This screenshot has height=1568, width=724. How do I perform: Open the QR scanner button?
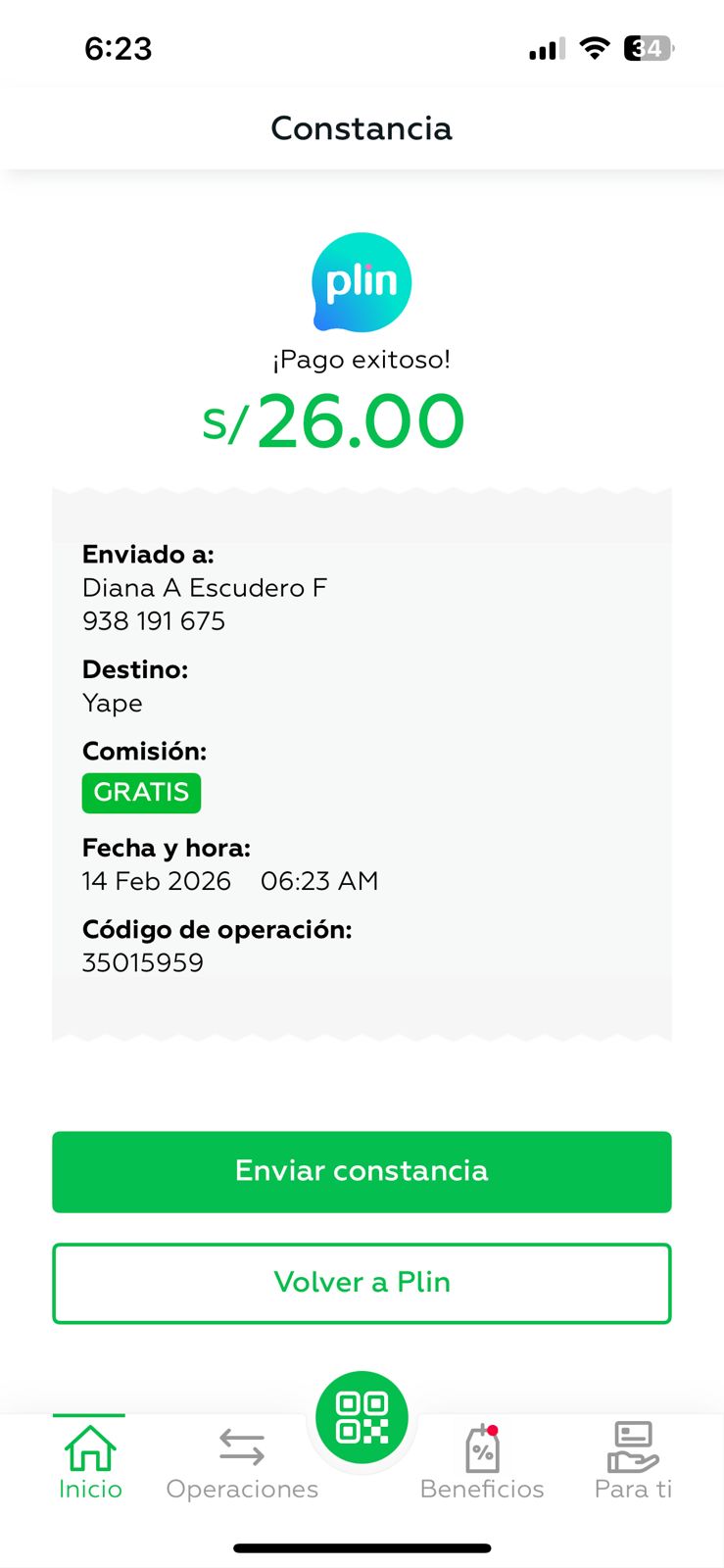pyautogui.click(x=362, y=1418)
